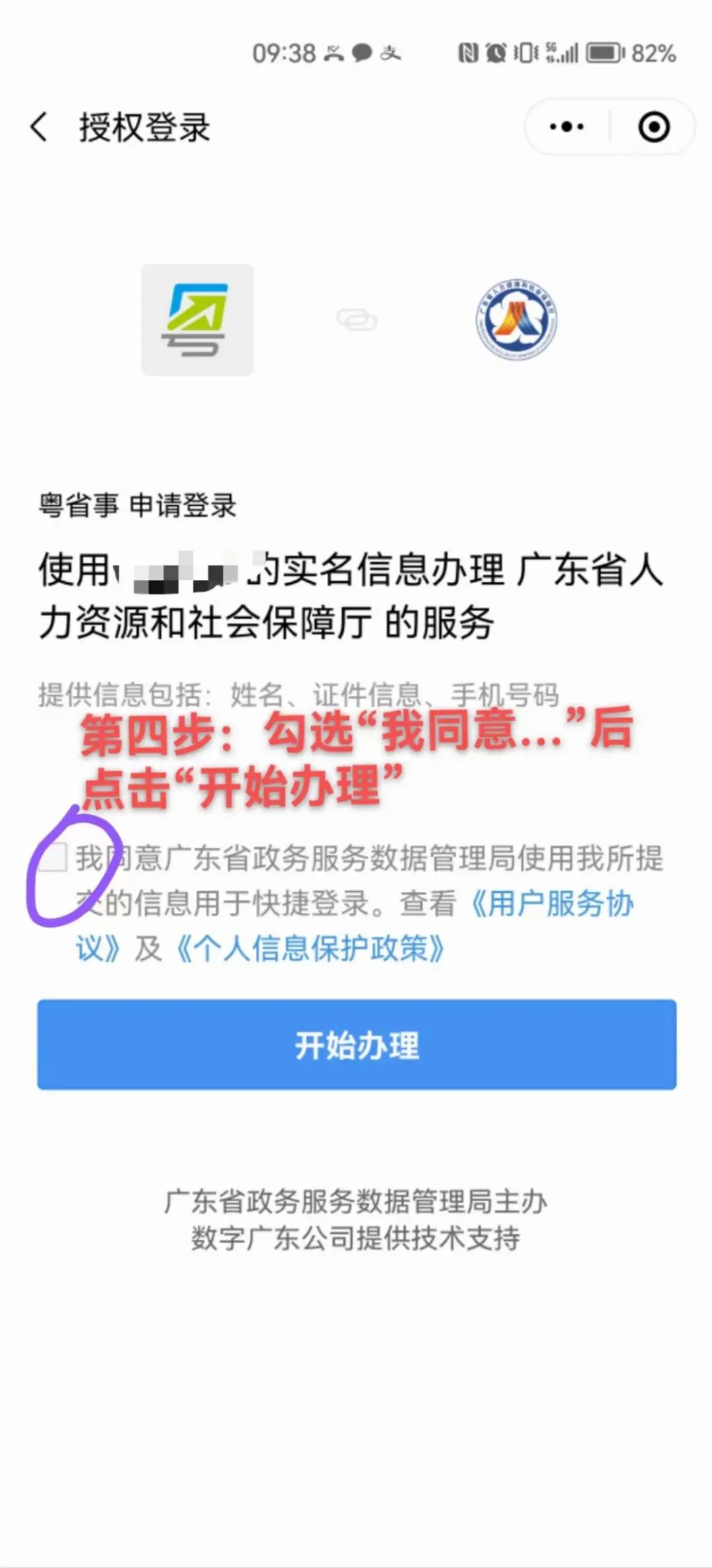Open the 《个人信息保护政策》 link
Viewport: 712px width, 1568px height.
310,949
